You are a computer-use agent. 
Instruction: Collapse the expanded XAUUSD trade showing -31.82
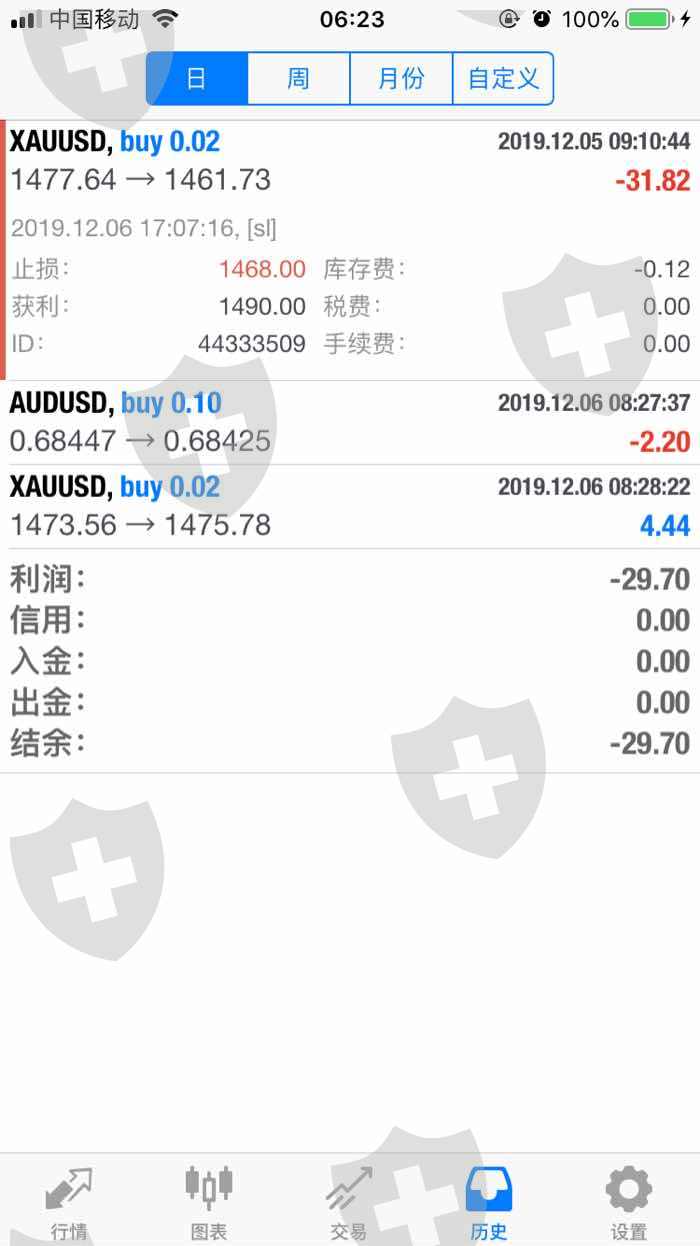[x=350, y=162]
